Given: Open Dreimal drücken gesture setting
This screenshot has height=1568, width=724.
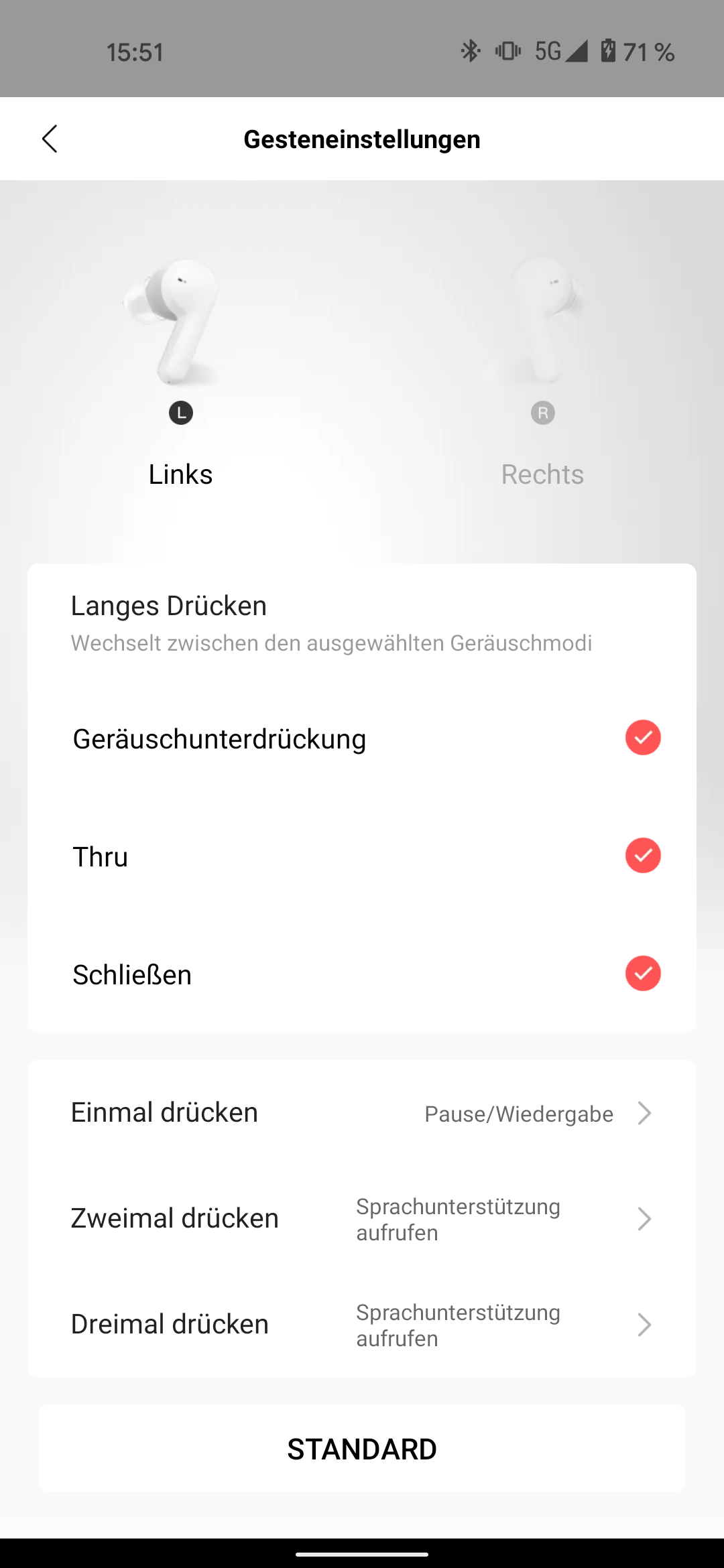Looking at the screenshot, I should tap(362, 1325).
